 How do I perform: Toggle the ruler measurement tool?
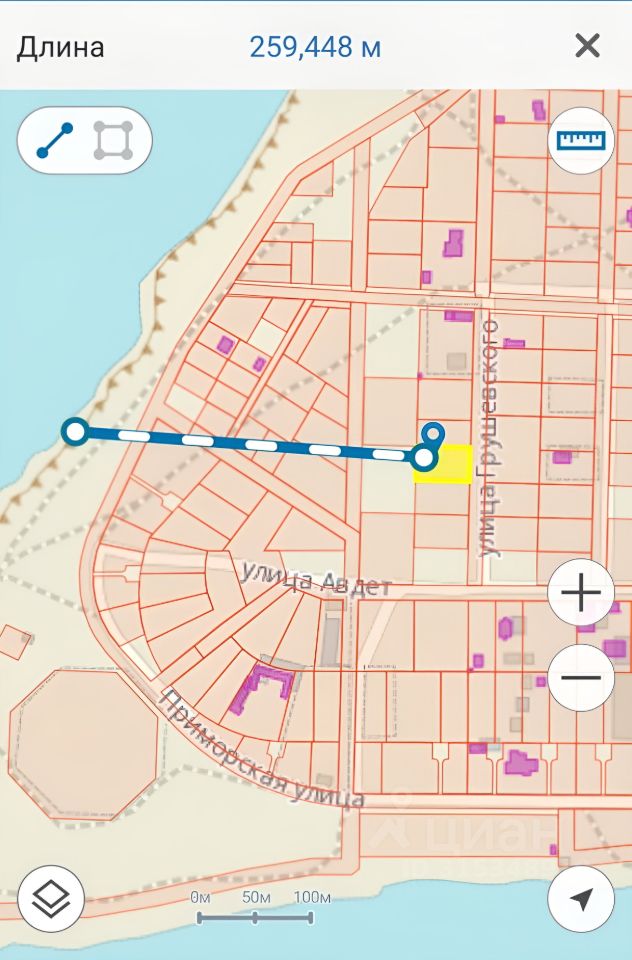581,141
